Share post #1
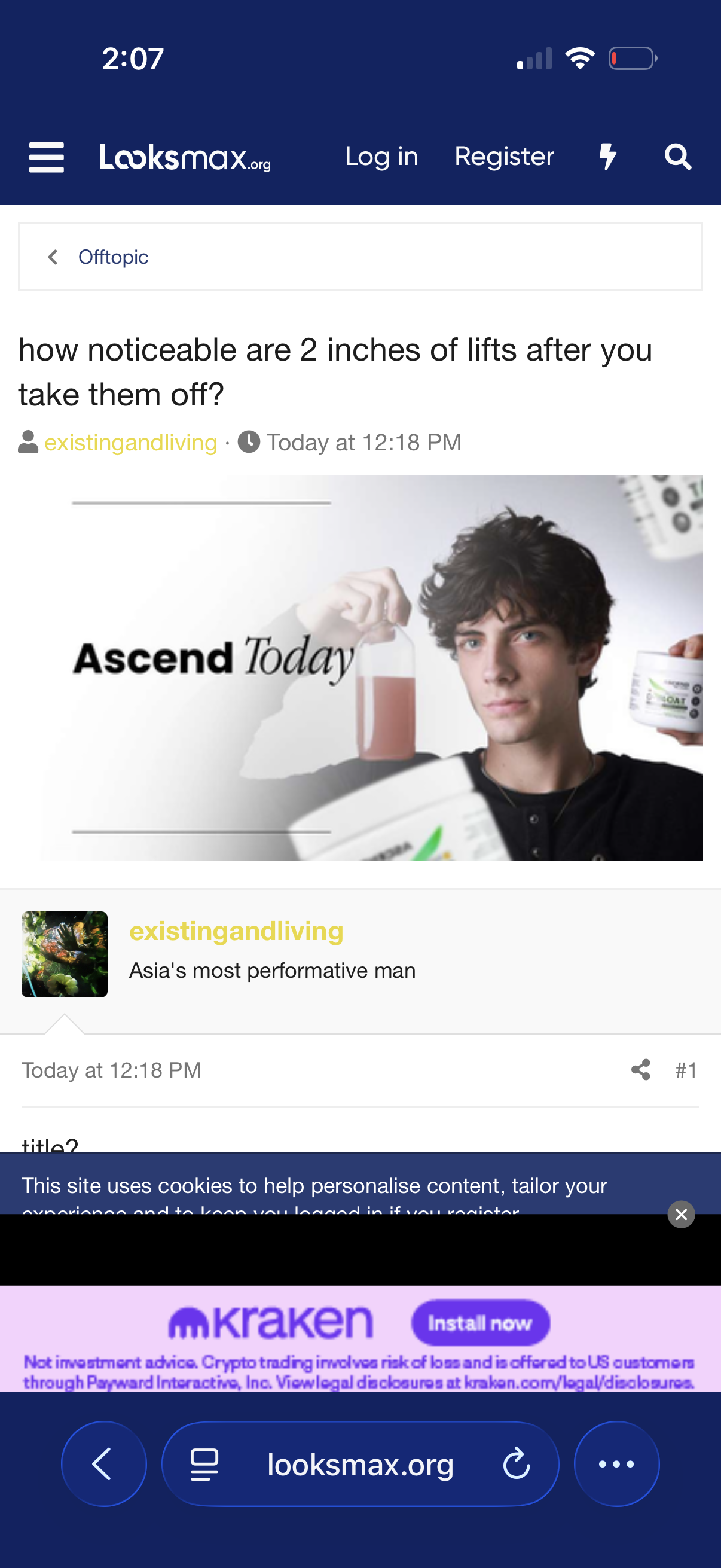The image size is (721, 1568). coord(640,1069)
